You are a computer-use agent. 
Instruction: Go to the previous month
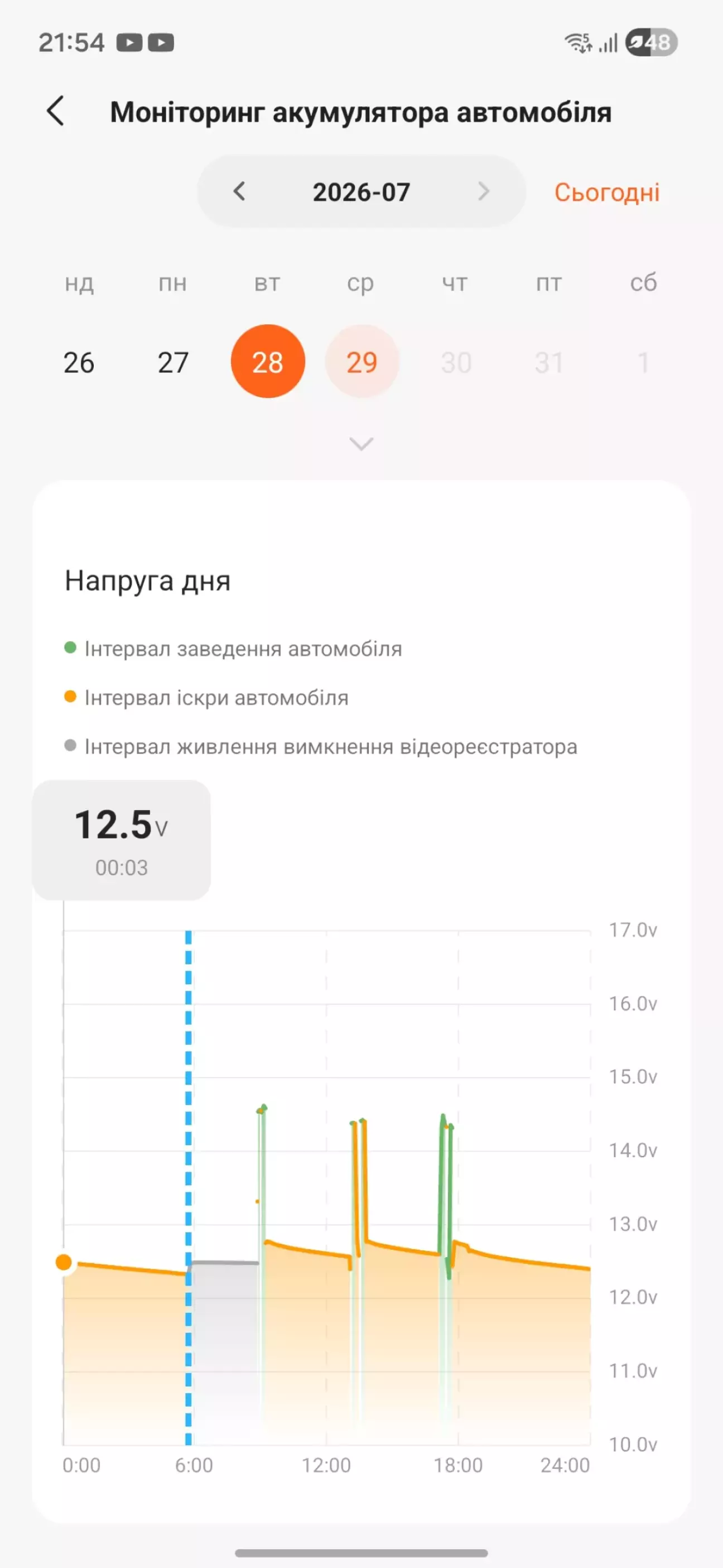(239, 191)
